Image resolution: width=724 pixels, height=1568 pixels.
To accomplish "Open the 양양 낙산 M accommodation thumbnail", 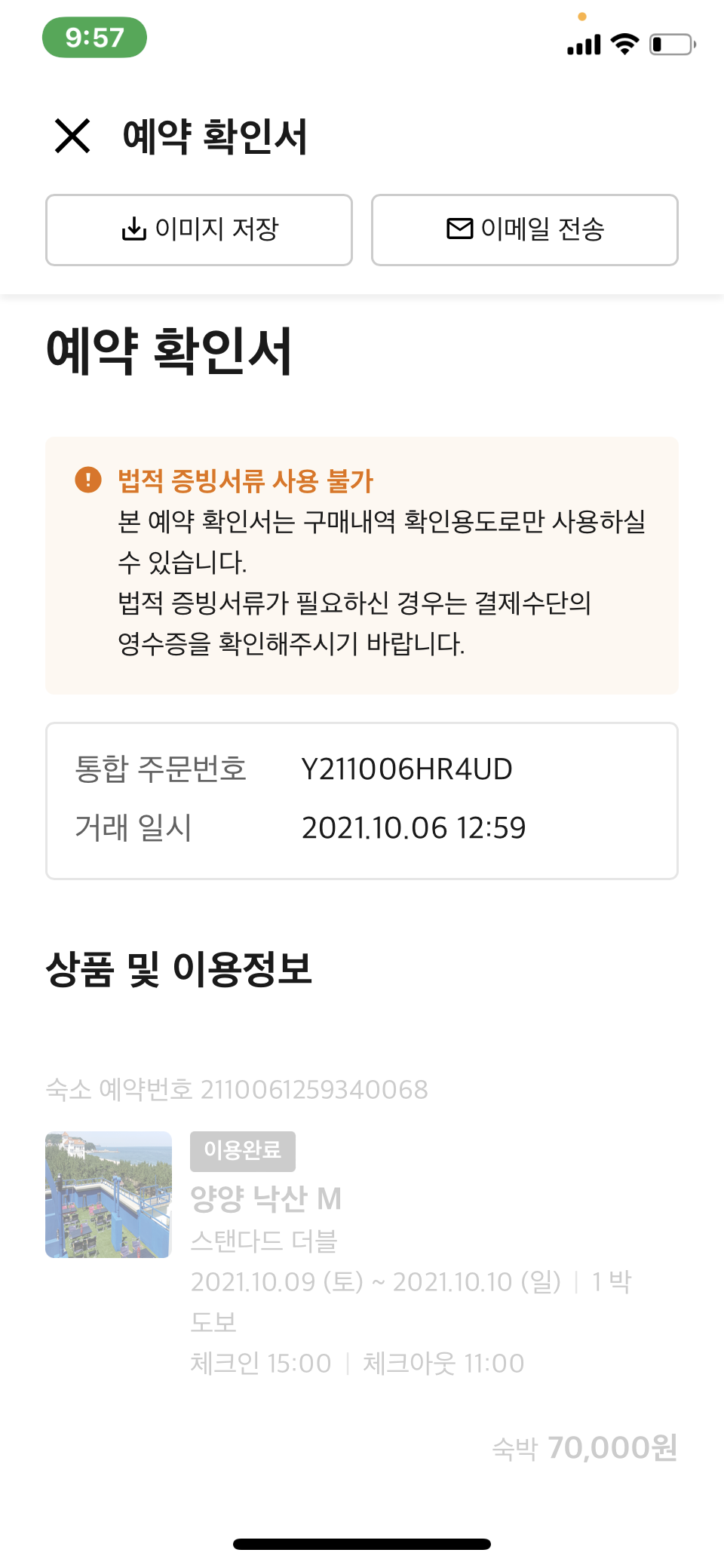I will point(109,1195).
